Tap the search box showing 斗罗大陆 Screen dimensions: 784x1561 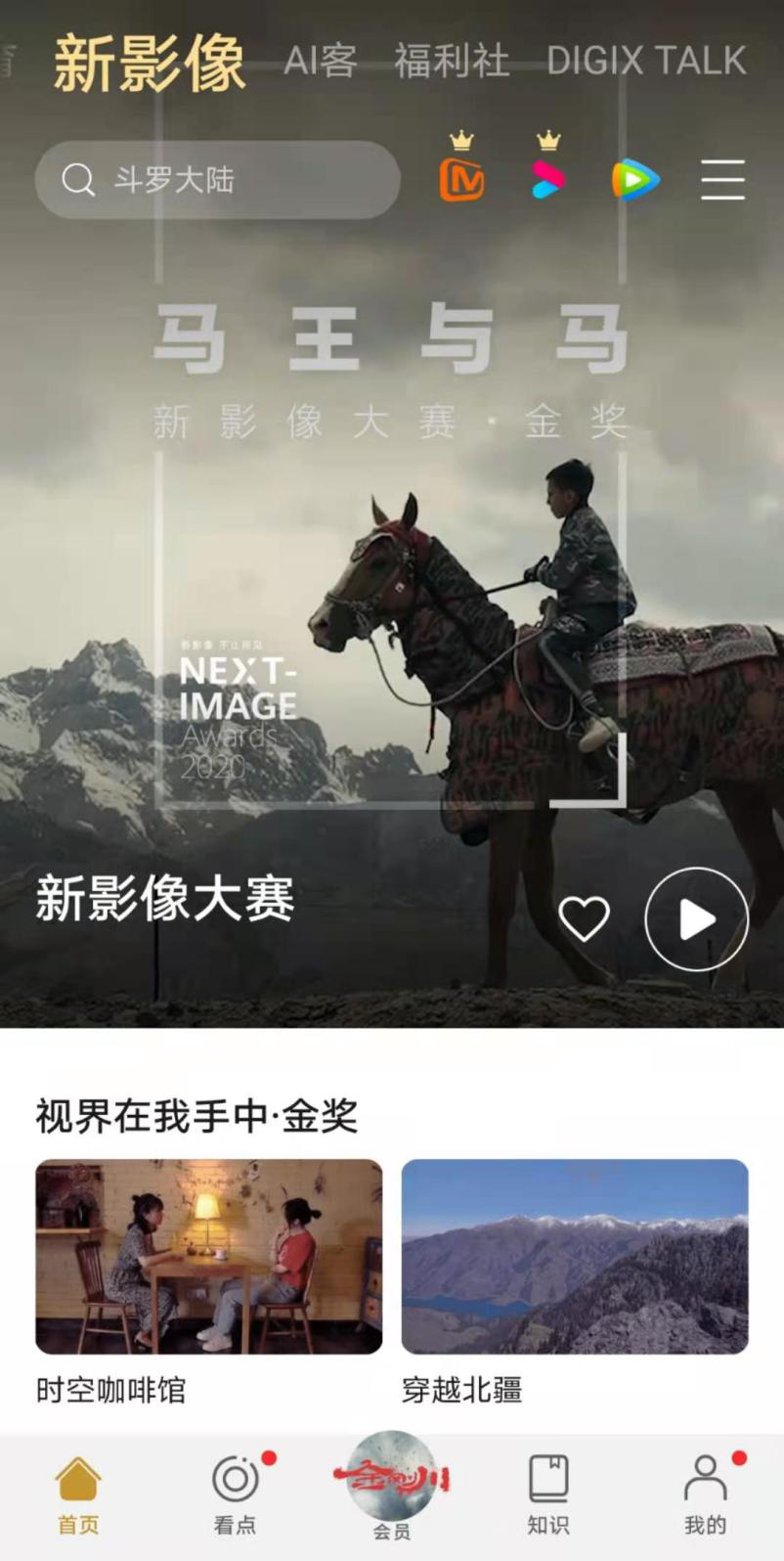pos(217,180)
